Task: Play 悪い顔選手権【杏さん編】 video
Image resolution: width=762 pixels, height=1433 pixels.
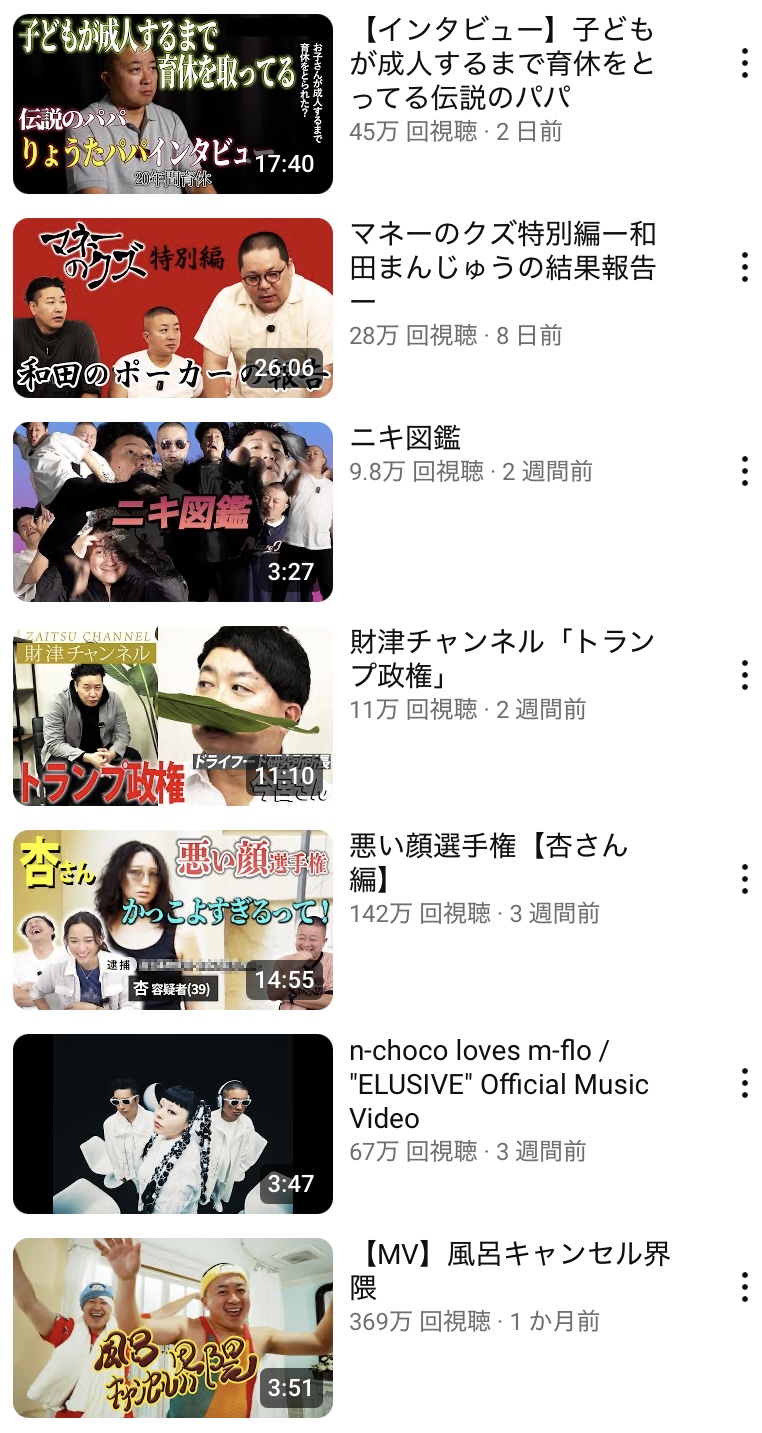Action: click(x=172, y=920)
